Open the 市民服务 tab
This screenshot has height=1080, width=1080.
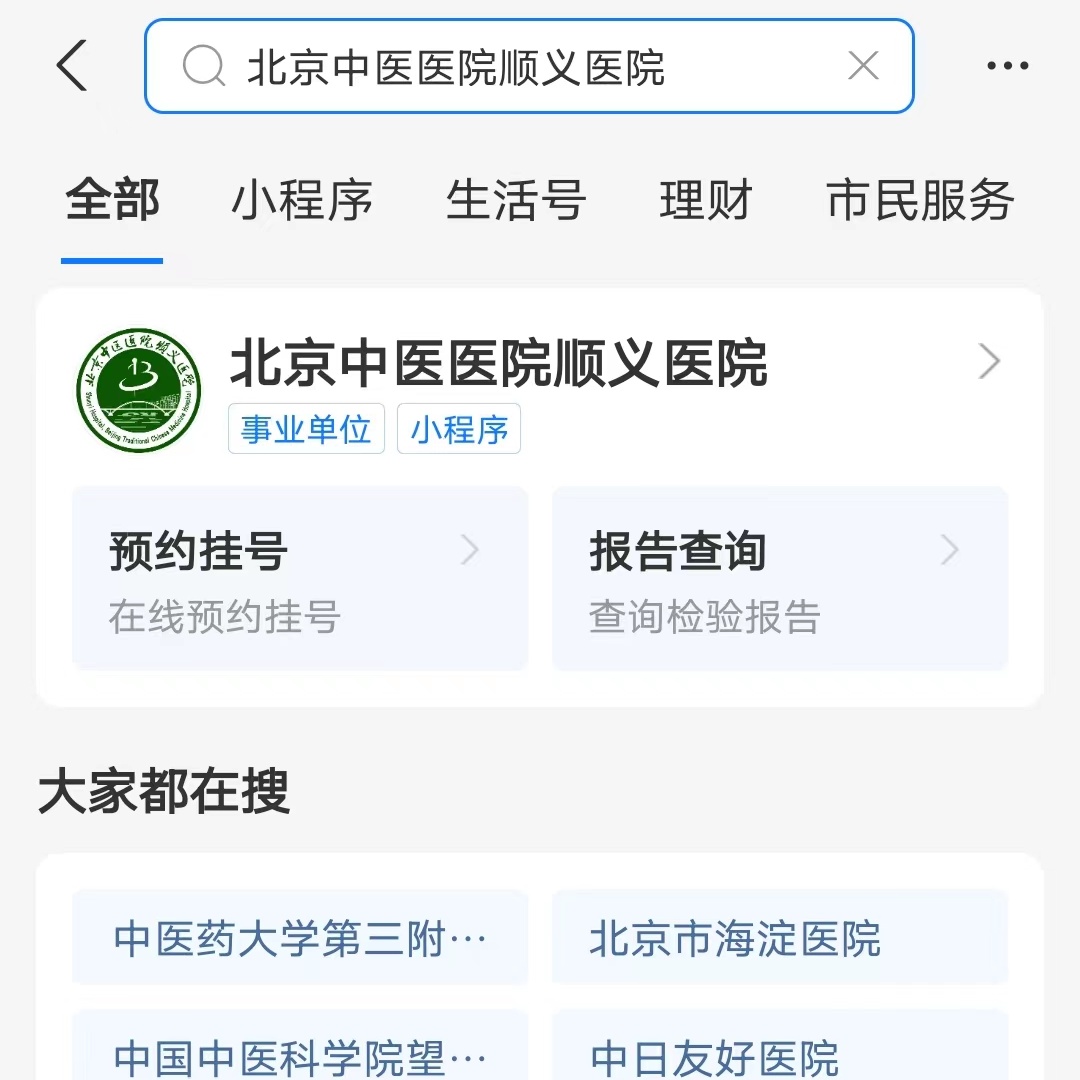click(920, 200)
